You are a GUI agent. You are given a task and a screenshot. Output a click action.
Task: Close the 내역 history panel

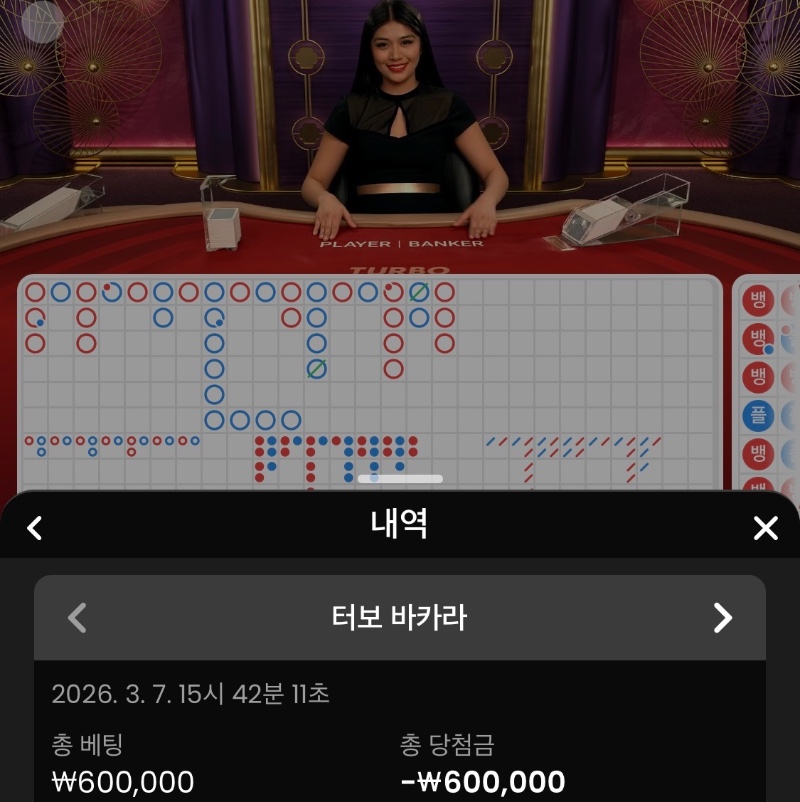[x=765, y=528]
